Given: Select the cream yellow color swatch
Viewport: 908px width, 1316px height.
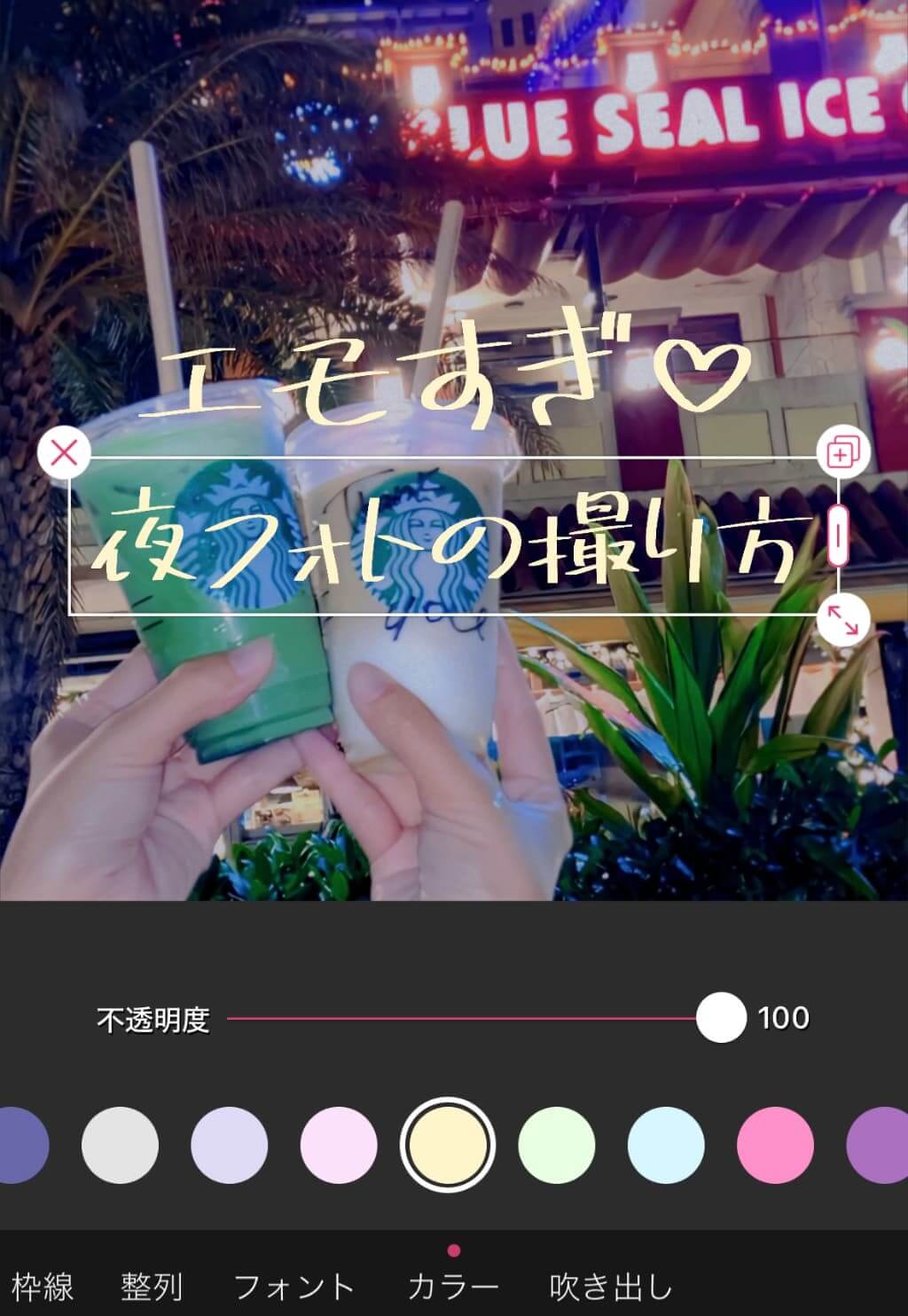Looking at the screenshot, I should coord(448,1145).
